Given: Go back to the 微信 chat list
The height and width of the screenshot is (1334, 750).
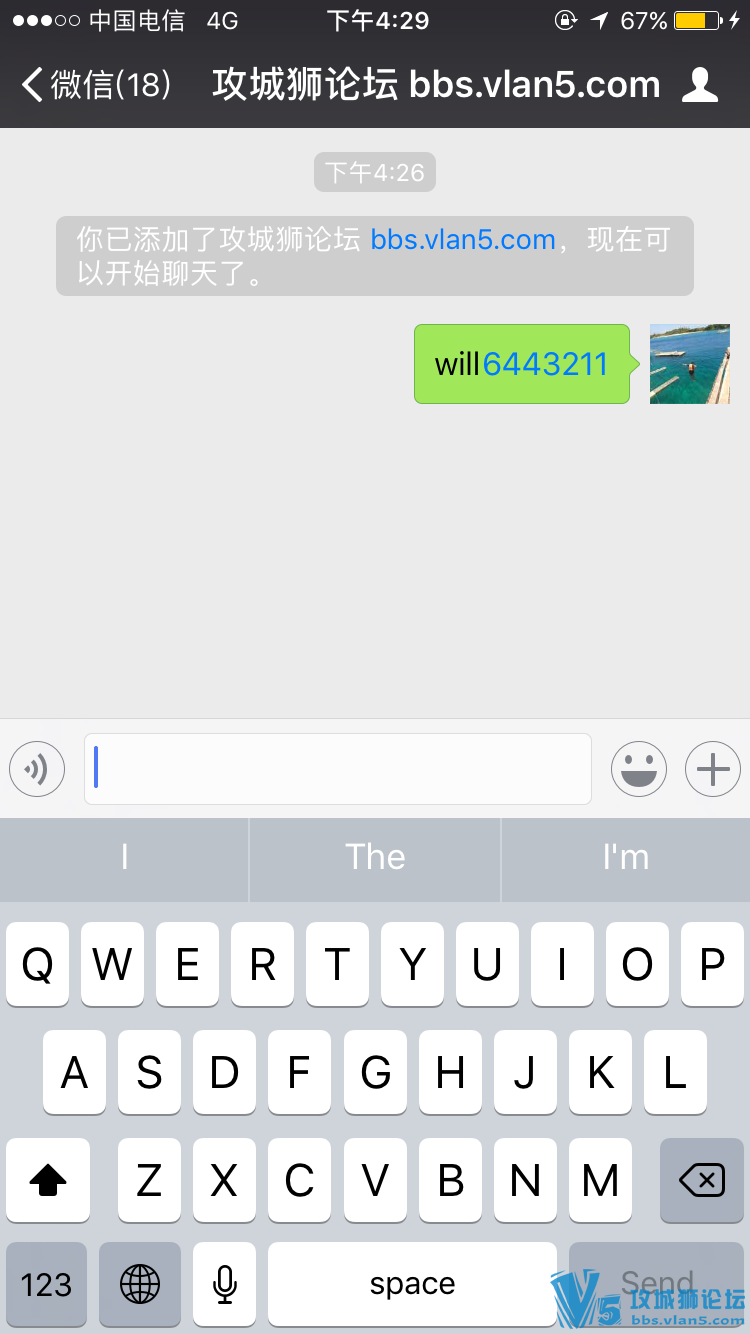Looking at the screenshot, I should (95, 86).
